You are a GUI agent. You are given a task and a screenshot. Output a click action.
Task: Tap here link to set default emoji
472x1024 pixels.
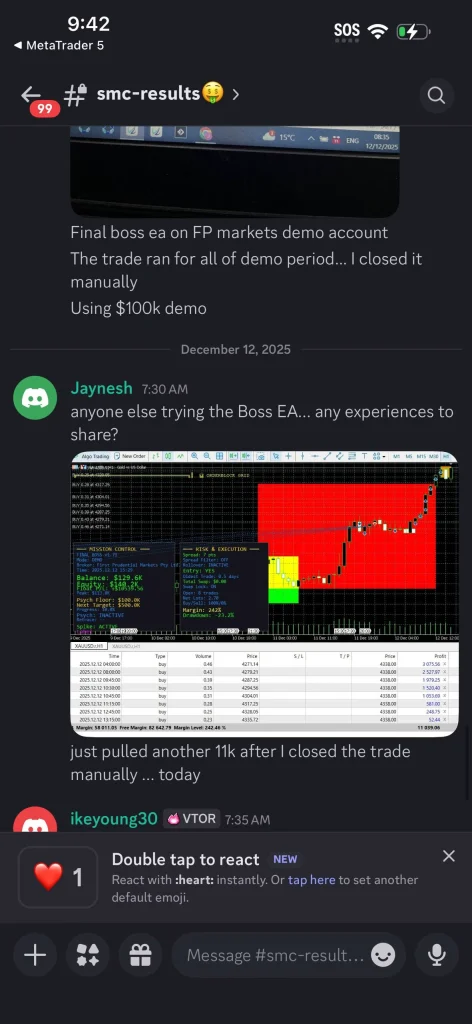(x=311, y=880)
